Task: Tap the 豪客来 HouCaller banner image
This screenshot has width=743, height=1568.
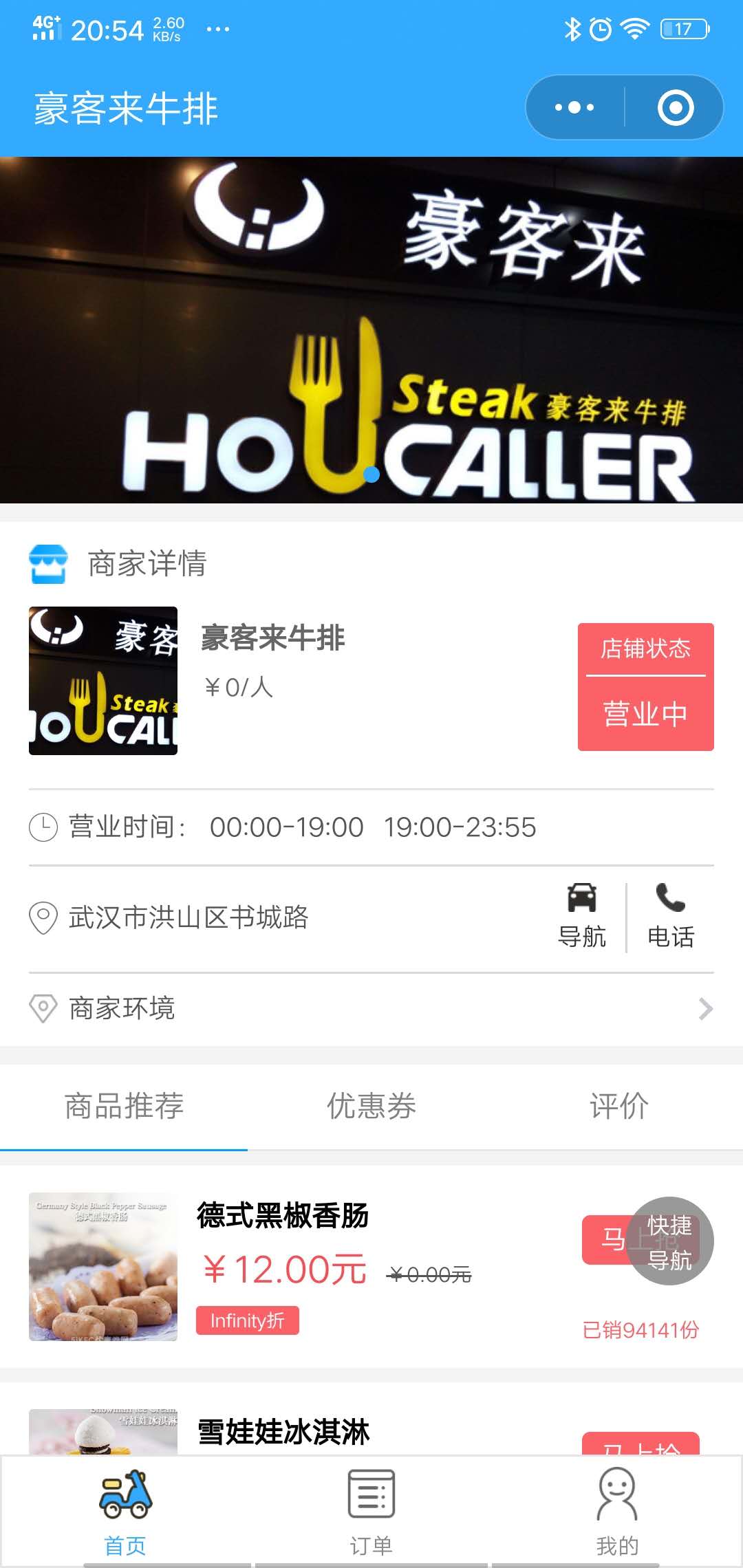Action: (x=371, y=330)
